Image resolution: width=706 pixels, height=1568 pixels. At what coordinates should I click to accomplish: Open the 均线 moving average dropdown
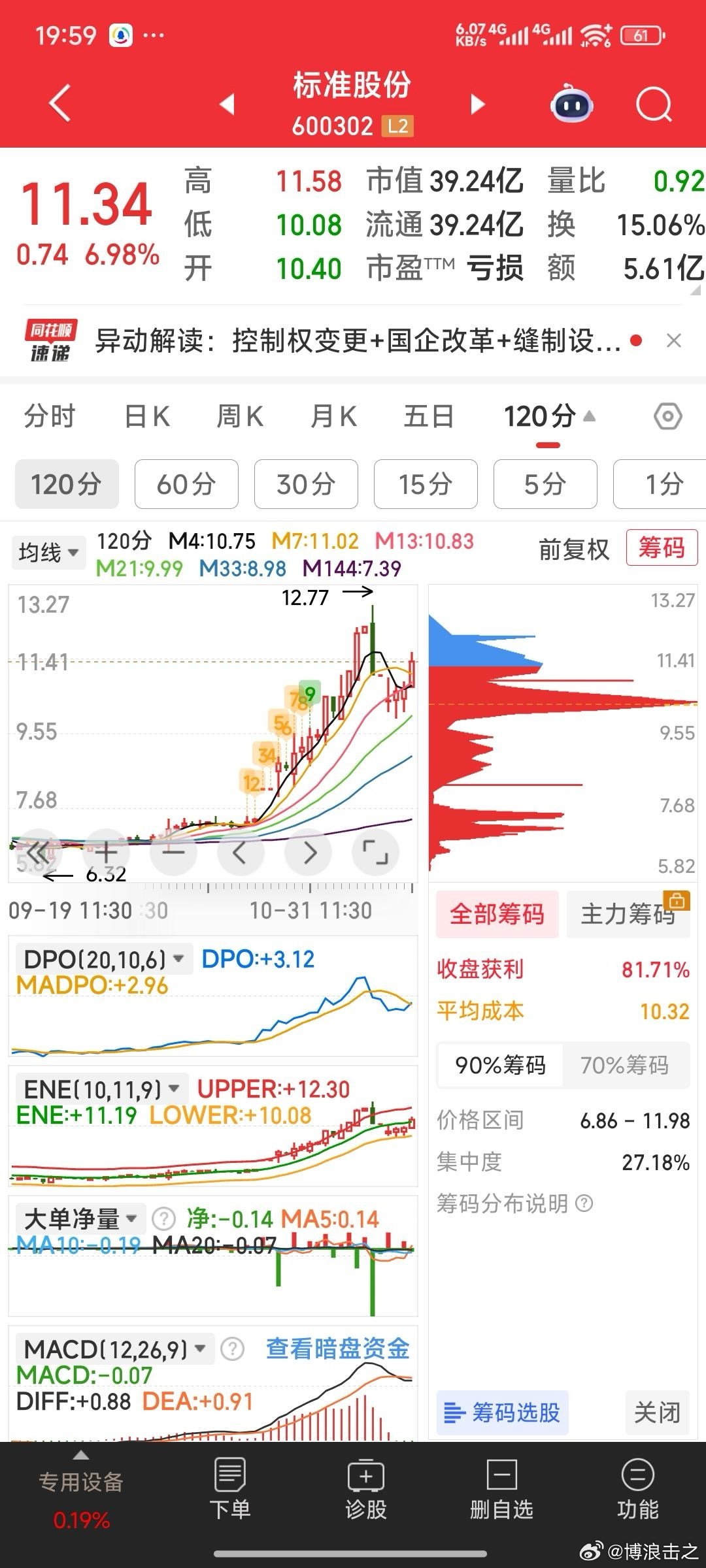pyautogui.click(x=48, y=552)
